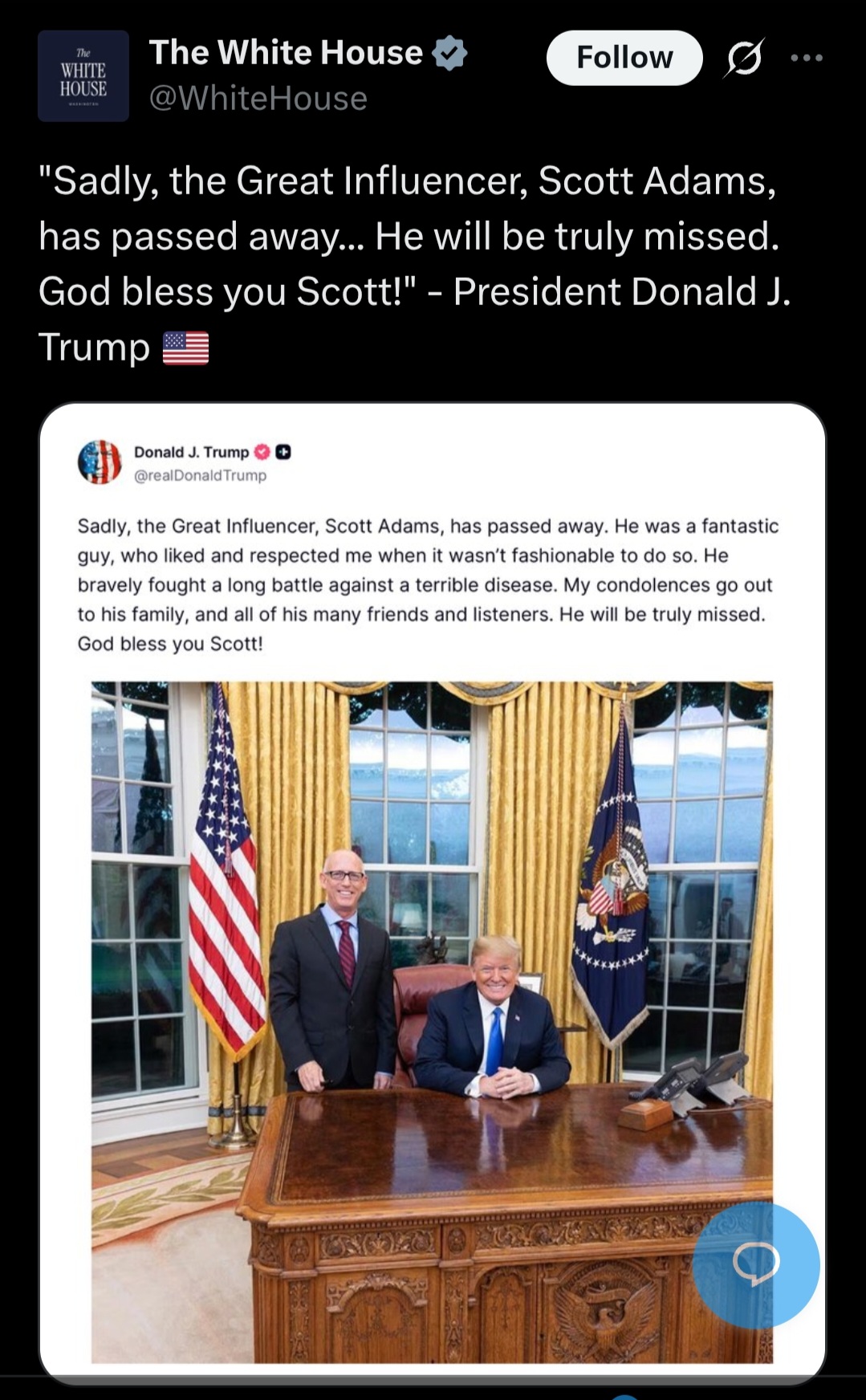This screenshot has width=866, height=1400.
Task: Open the Grok icon next to Follow
Action: (744, 59)
